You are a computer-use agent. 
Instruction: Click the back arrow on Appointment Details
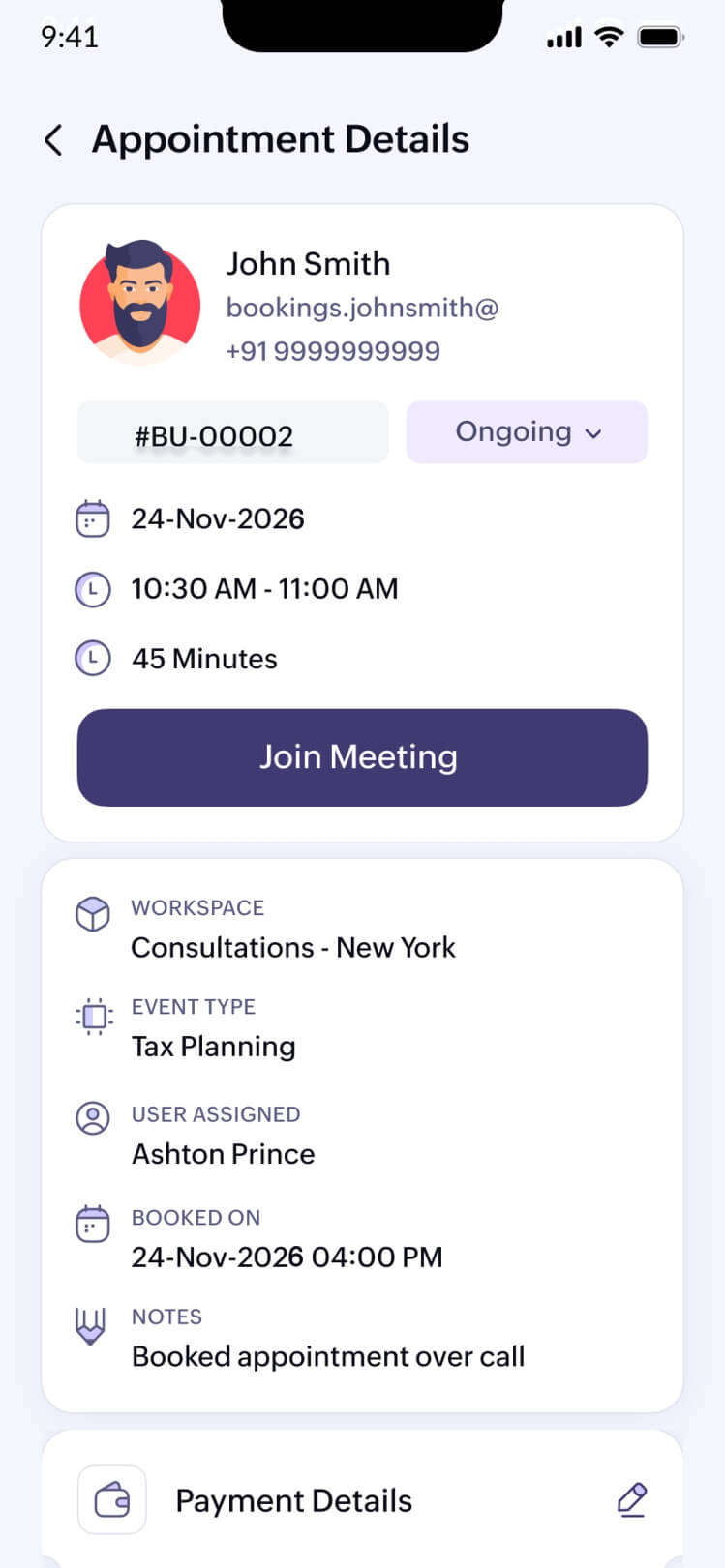(x=54, y=139)
